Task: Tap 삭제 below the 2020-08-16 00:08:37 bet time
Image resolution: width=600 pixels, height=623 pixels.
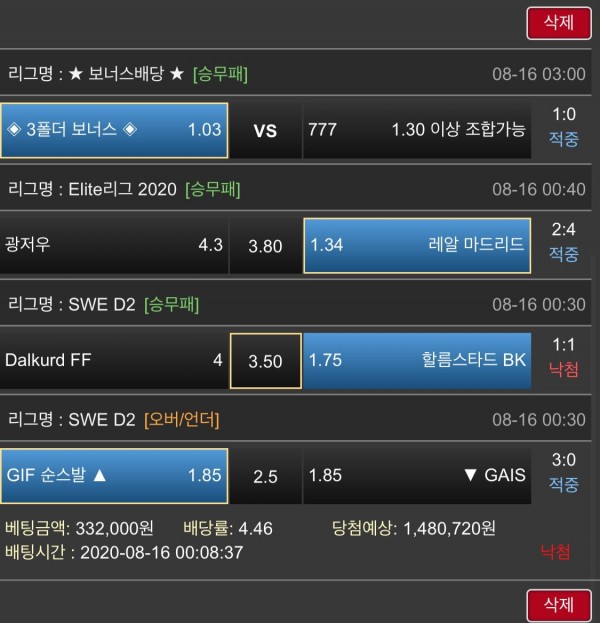Action: tap(558, 605)
